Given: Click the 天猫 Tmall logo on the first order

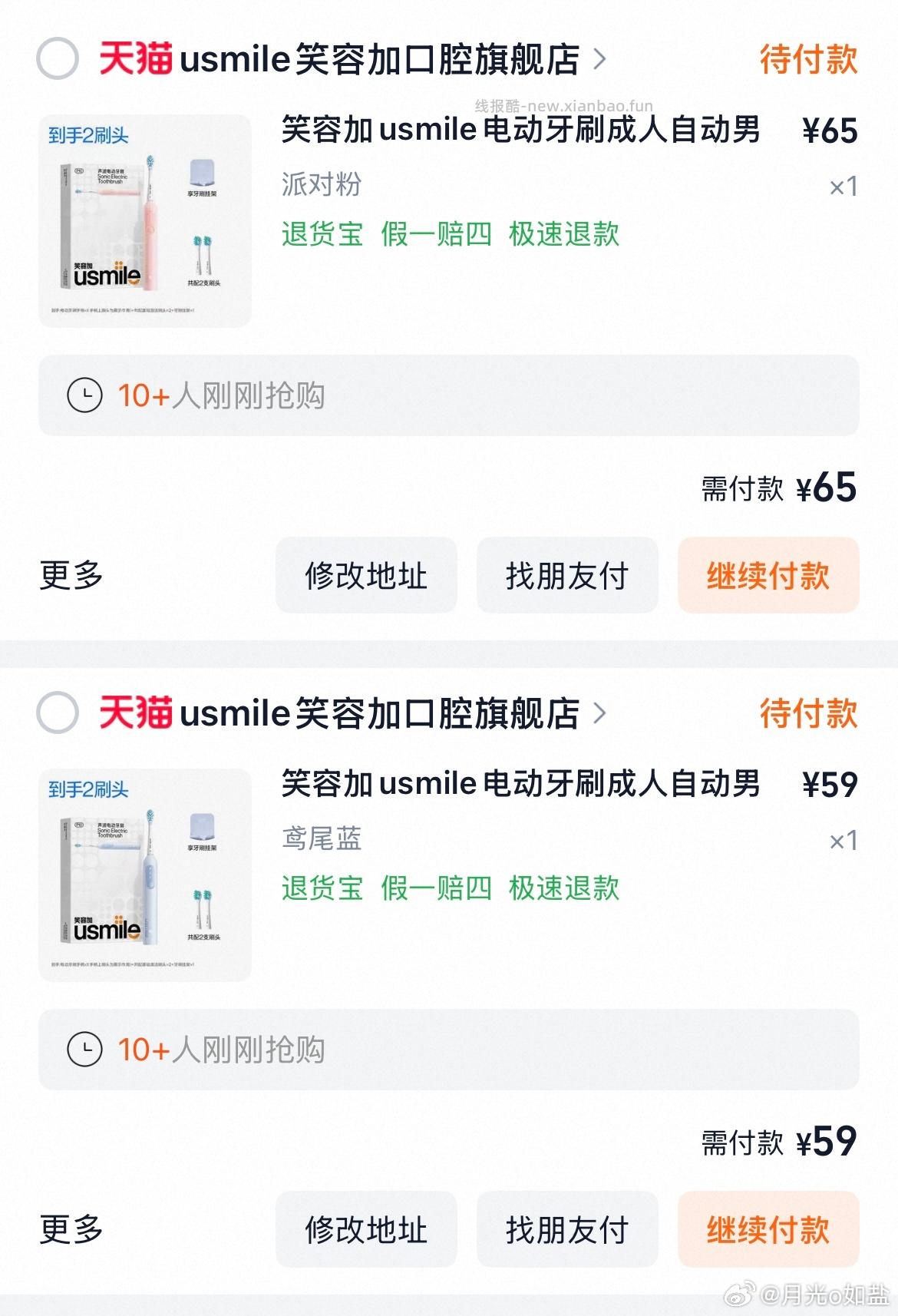Looking at the screenshot, I should (132, 61).
